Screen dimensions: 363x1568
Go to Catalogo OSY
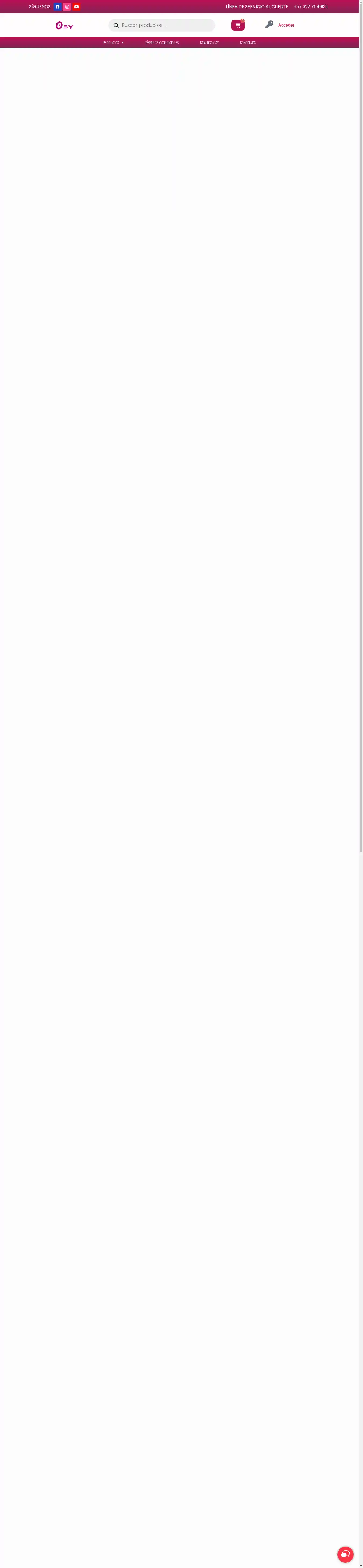point(209,43)
